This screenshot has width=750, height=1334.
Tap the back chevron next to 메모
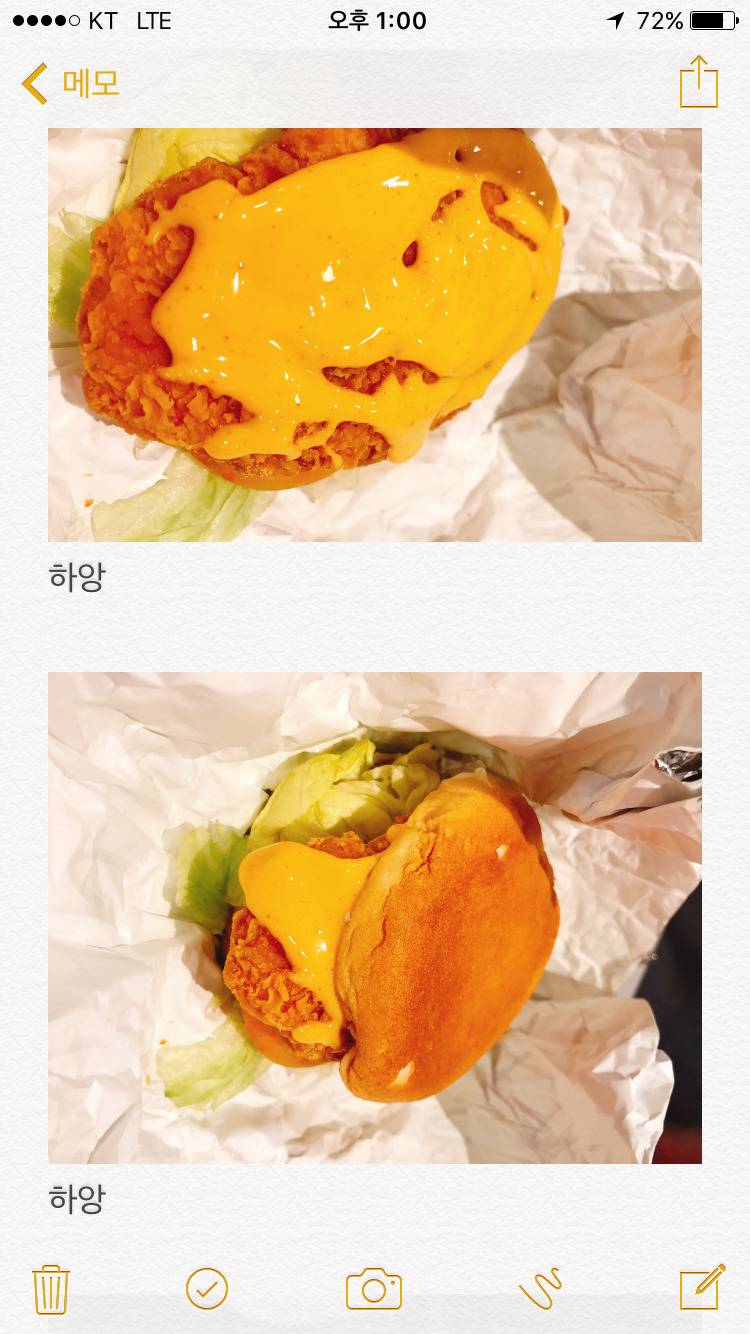point(34,85)
